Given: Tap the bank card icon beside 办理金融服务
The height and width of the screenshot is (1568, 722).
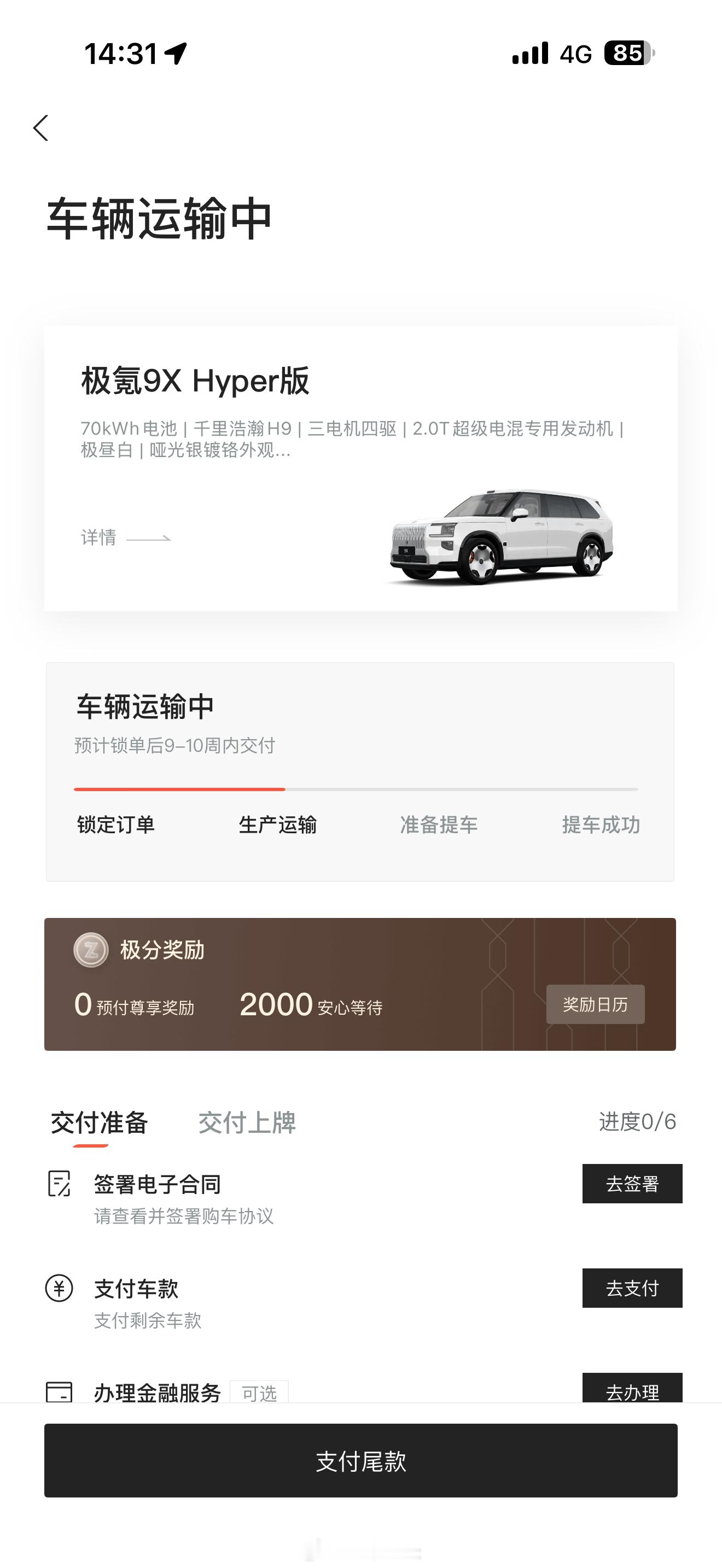Looking at the screenshot, I should [58, 1392].
